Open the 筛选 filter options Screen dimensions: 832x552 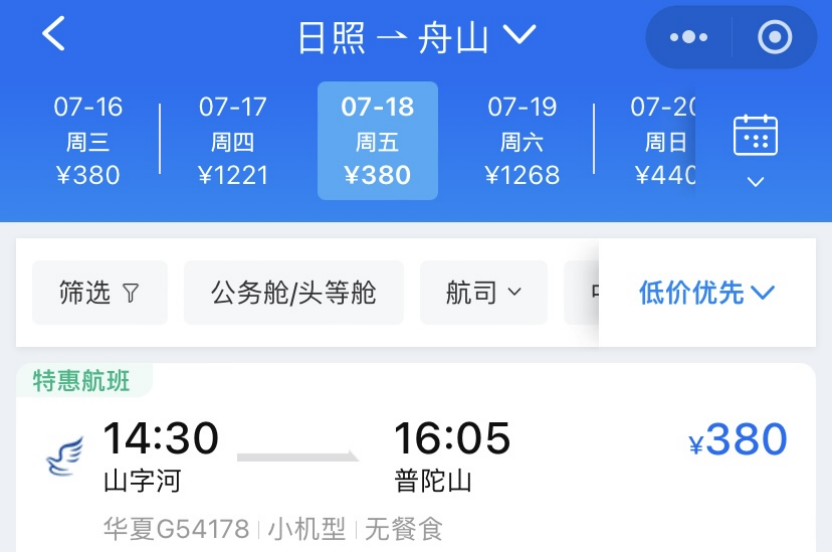coord(99,293)
